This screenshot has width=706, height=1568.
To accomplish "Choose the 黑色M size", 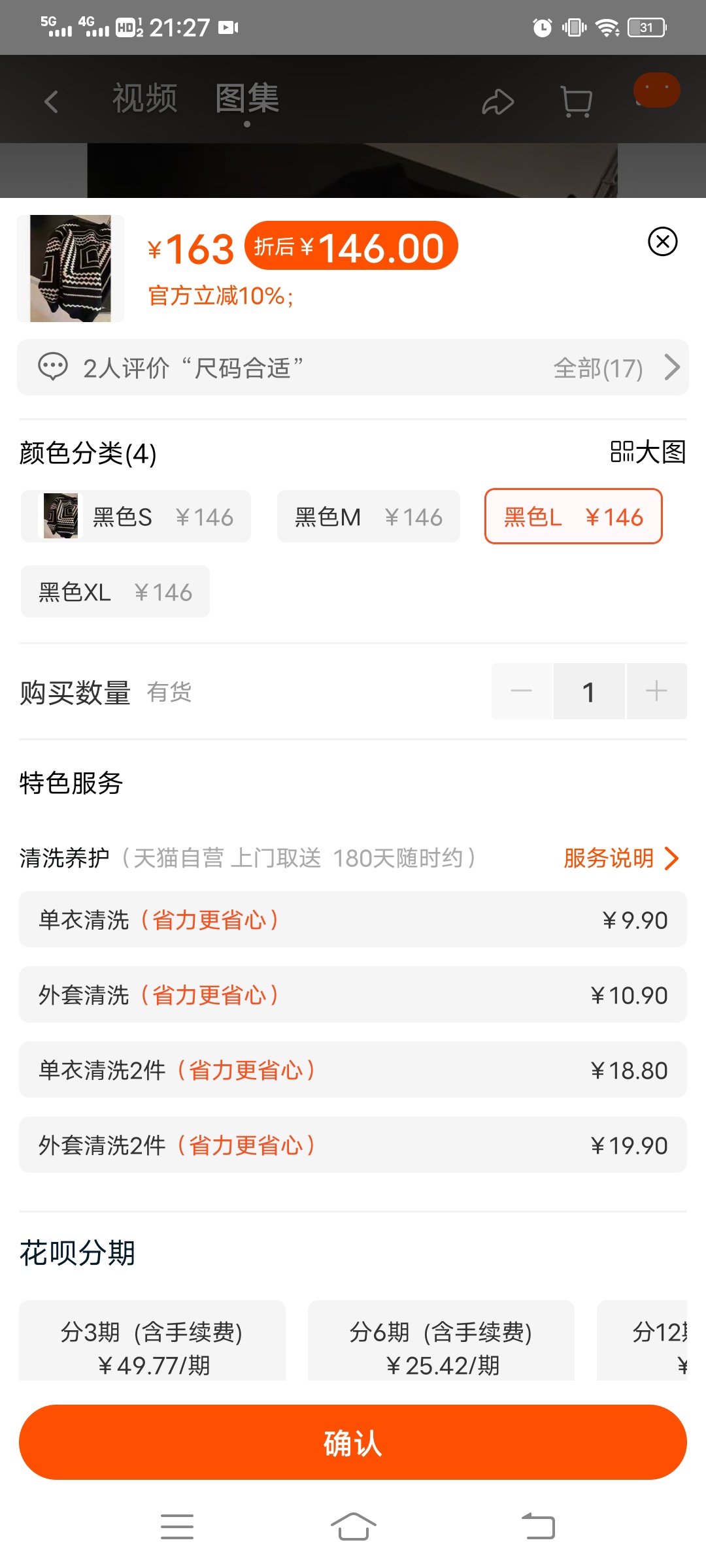I will click(x=369, y=517).
